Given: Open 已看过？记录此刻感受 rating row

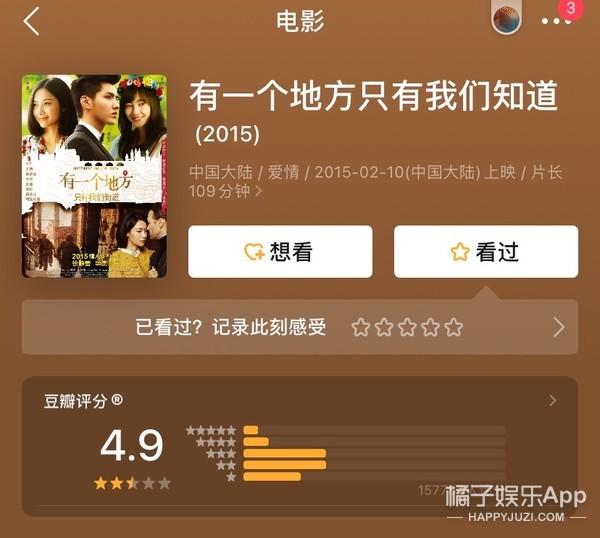Looking at the screenshot, I should (x=300, y=327).
